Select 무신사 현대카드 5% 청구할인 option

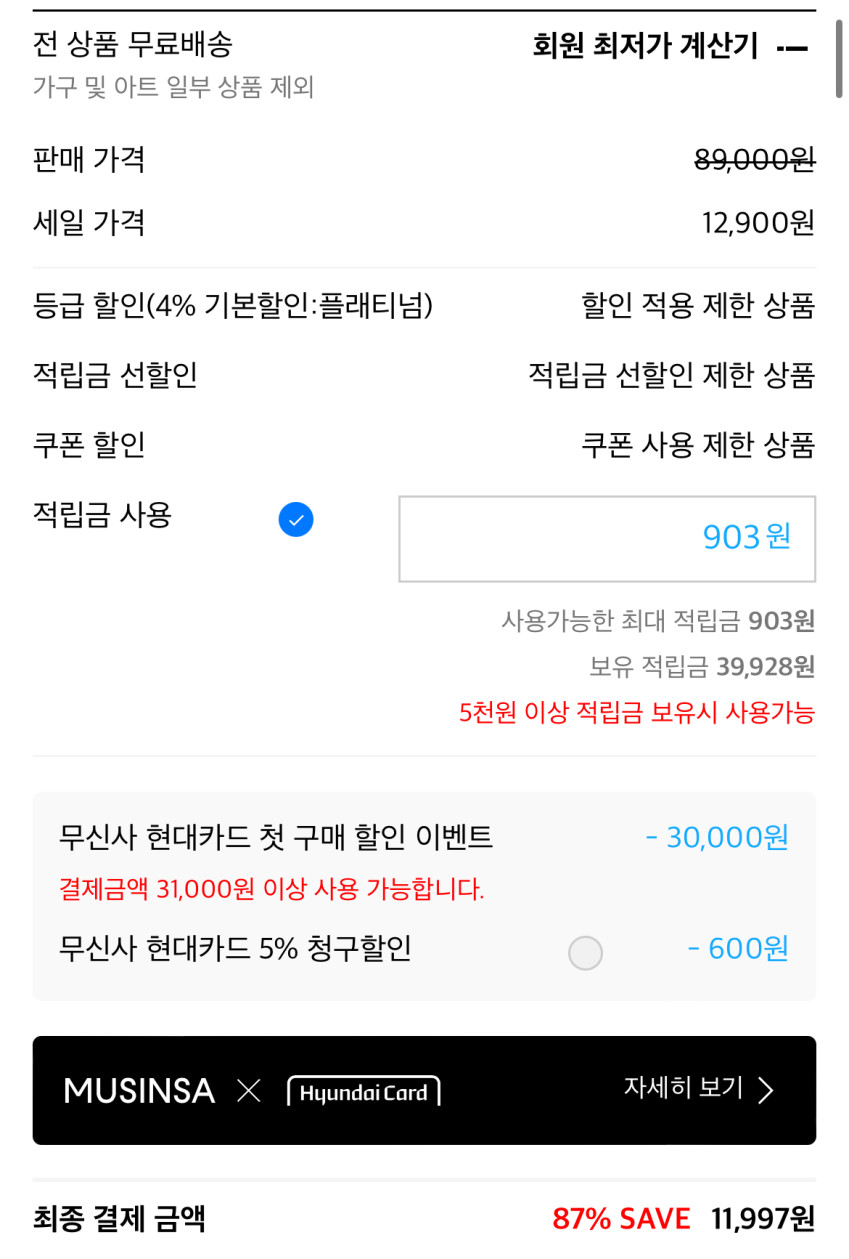tap(585, 953)
